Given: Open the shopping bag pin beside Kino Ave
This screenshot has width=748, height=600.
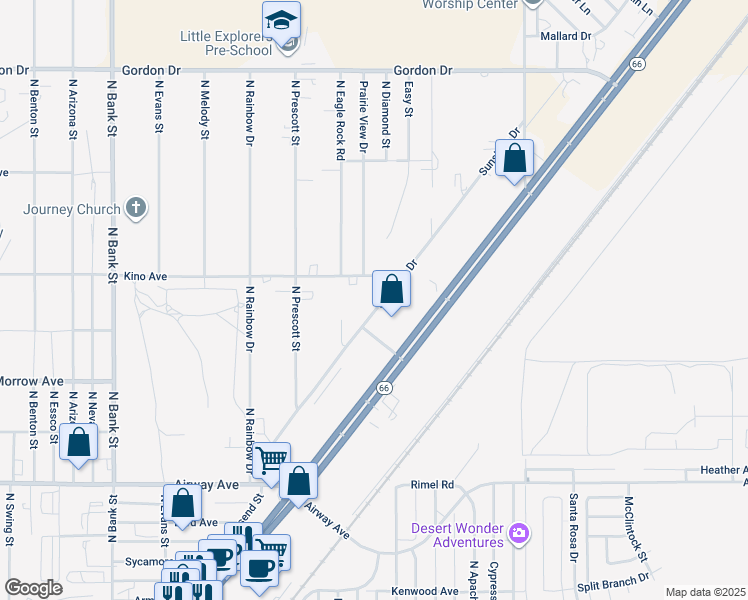Looking at the screenshot, I should tap(392, 291).
